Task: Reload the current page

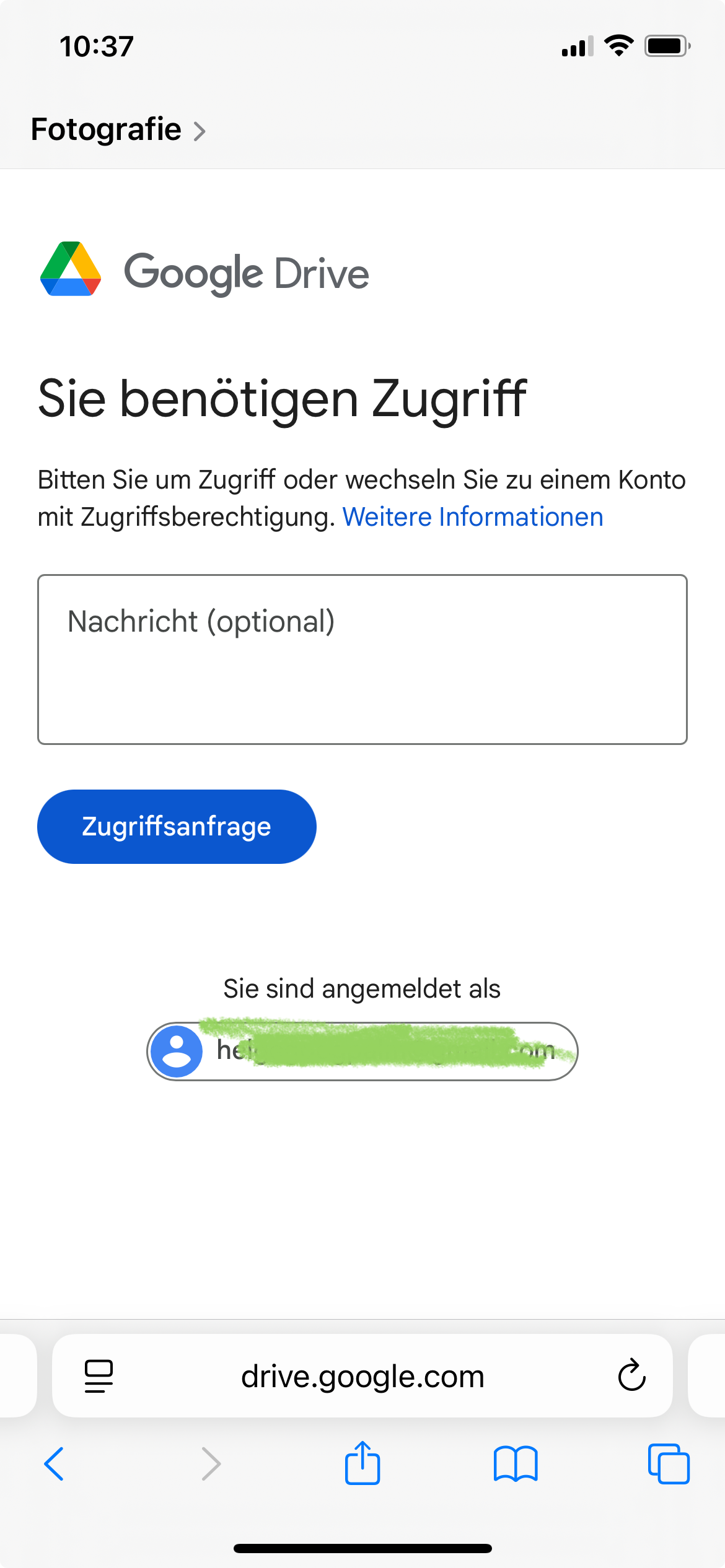Action: [631, 1375]
